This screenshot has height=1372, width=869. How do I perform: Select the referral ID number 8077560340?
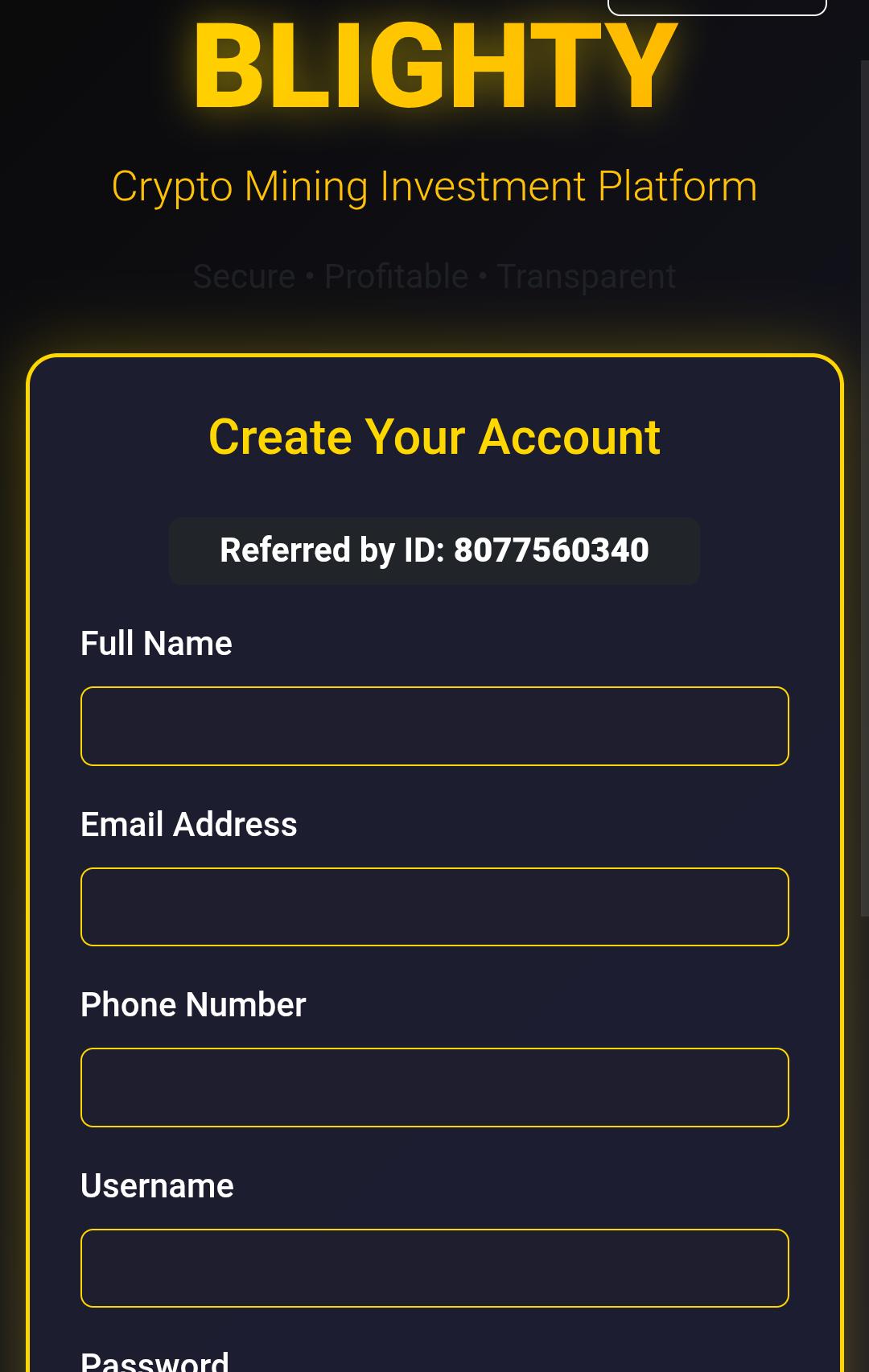pyautogui.click(x=551, y=551)
